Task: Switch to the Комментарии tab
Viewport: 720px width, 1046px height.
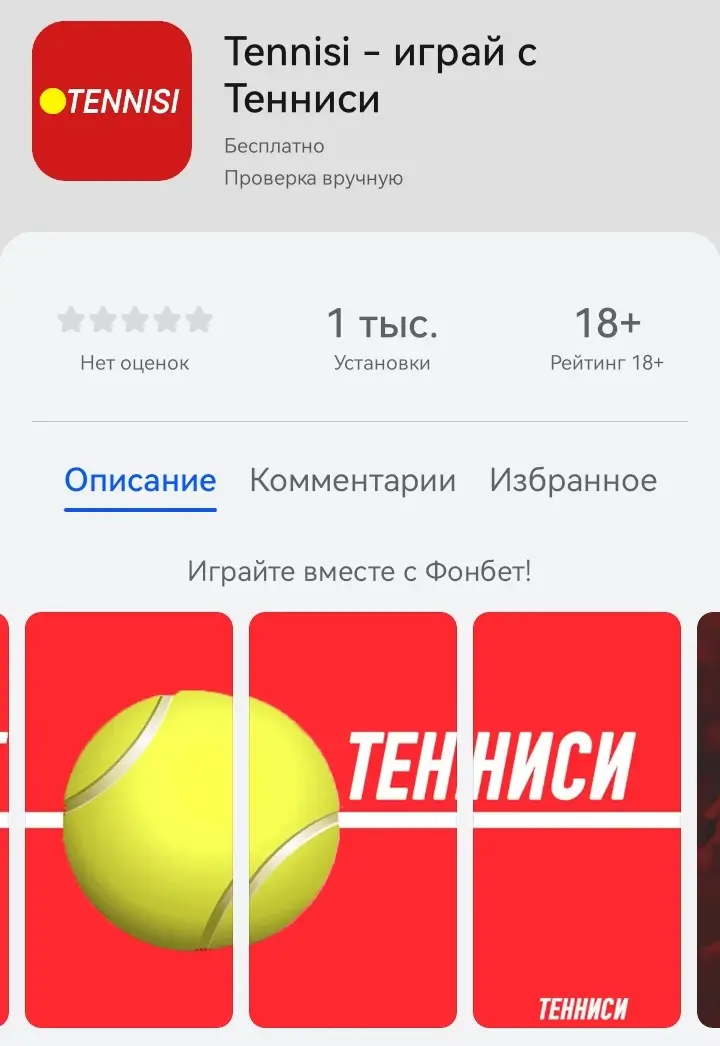Action: coord(354,481)
